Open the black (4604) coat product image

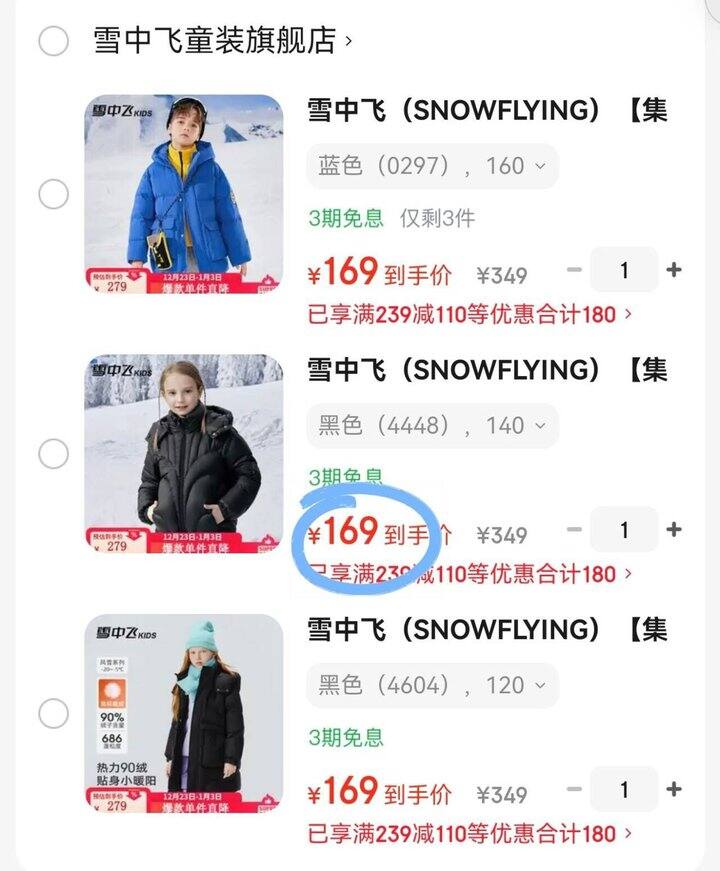pos(183,714)
